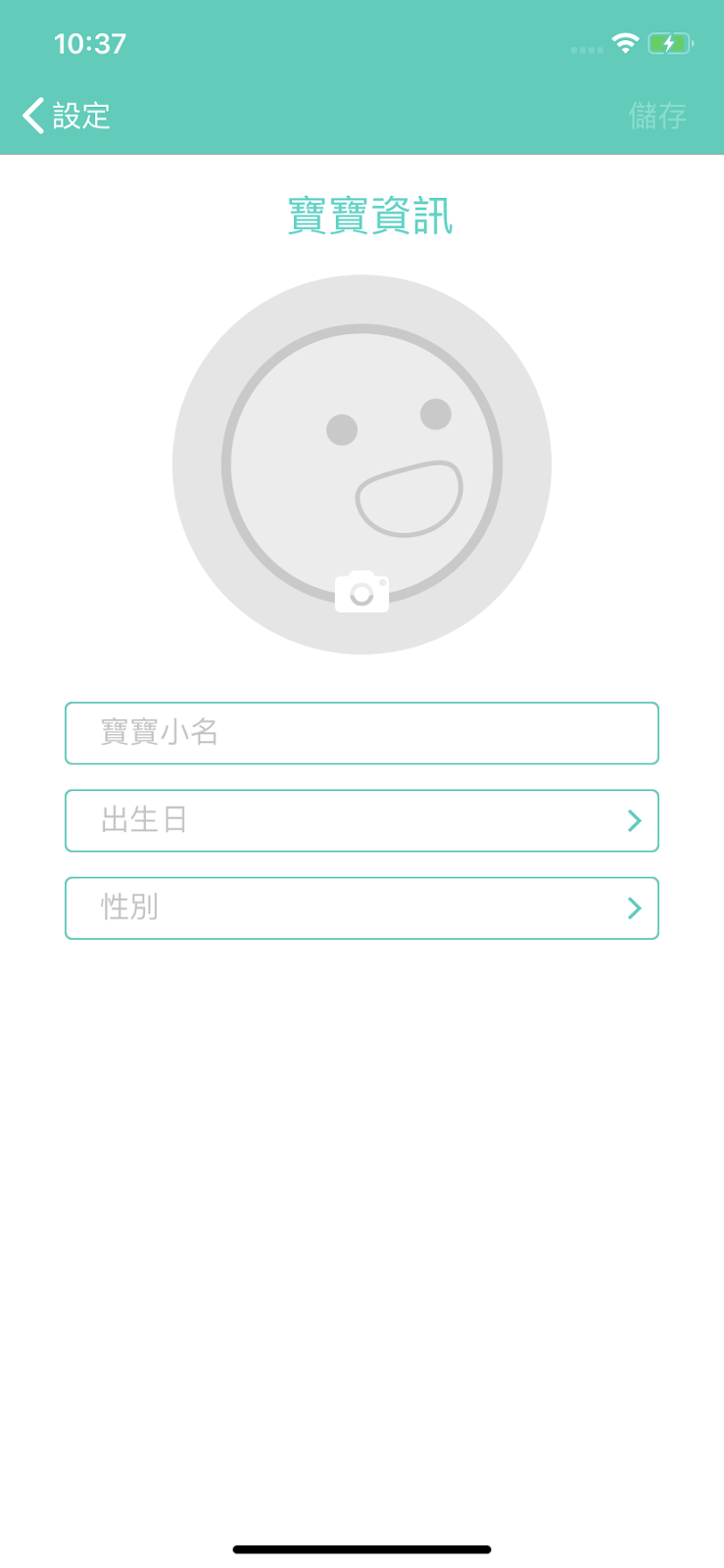Tap the camera icon to add baby photo

click(362, 591)
